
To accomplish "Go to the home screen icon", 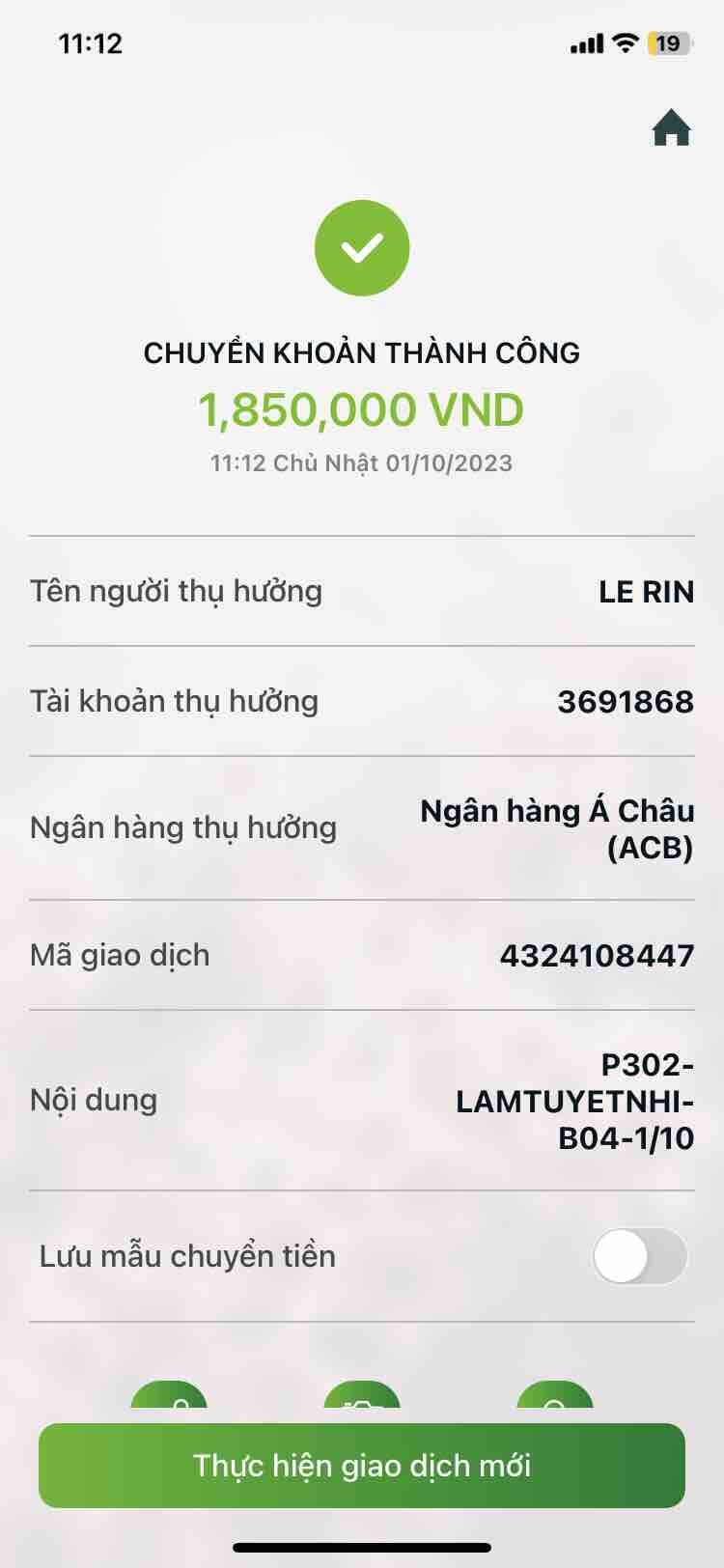I will tap(671, 127).
